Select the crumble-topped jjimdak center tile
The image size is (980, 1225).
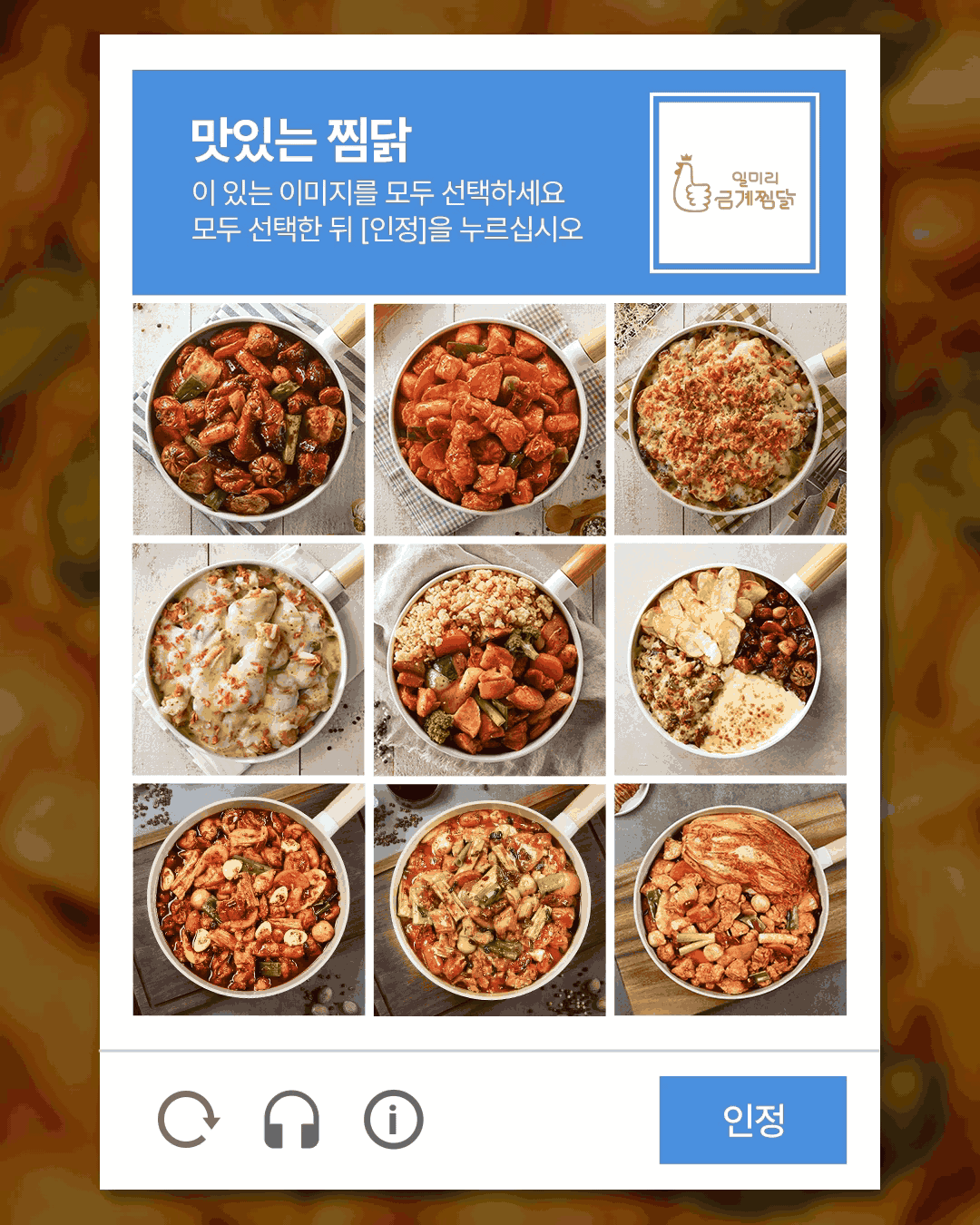(x=490, y=658)
